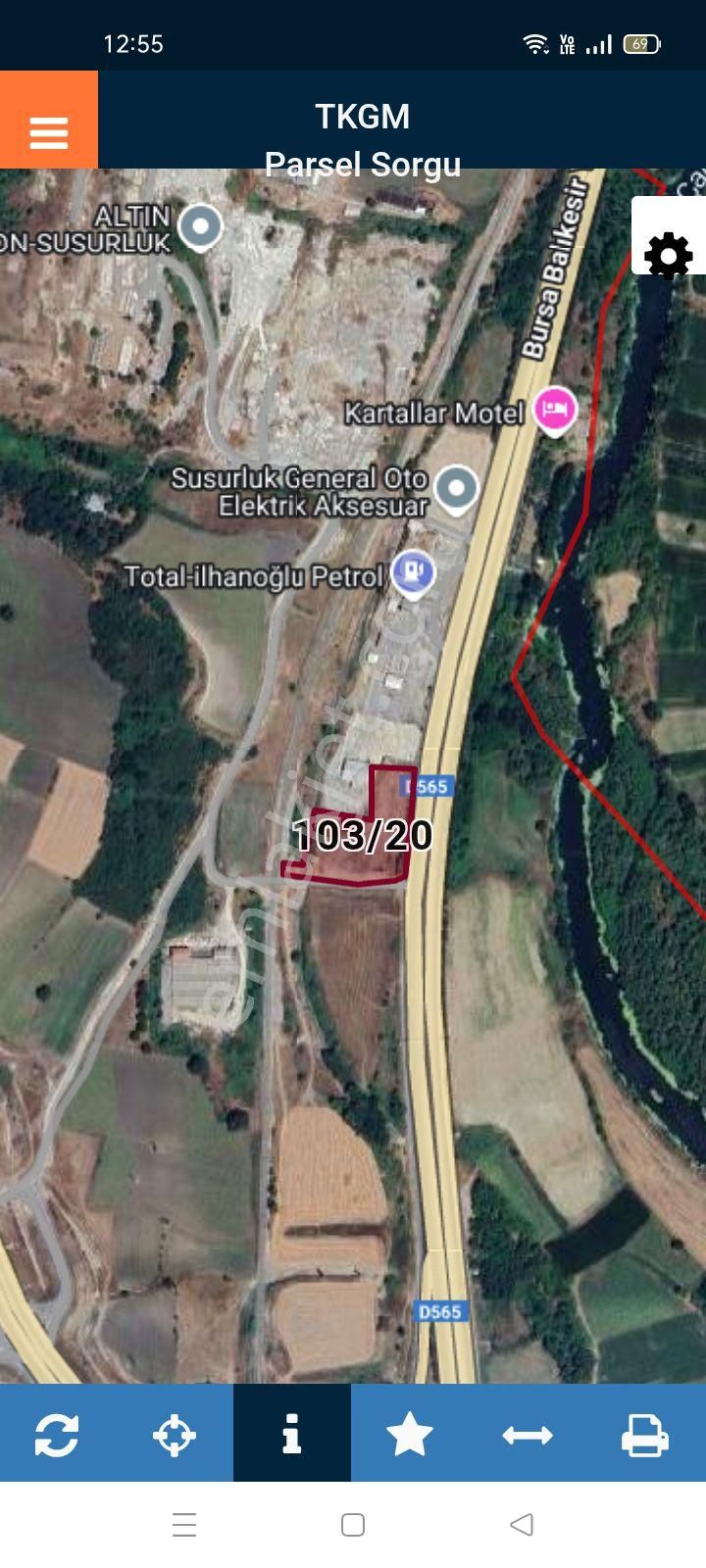Image resolution: width=706 pixels, height=1568 pixels.
Task: Locate my position with crosshair icon
Action: (175, 1435)
